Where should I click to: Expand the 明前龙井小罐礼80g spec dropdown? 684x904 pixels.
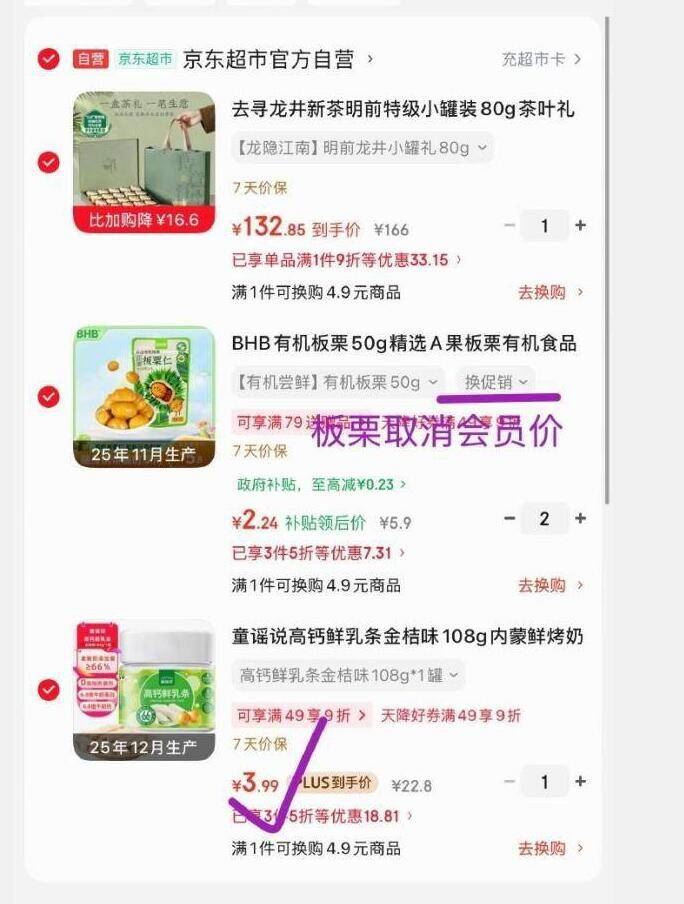point(362,148)
